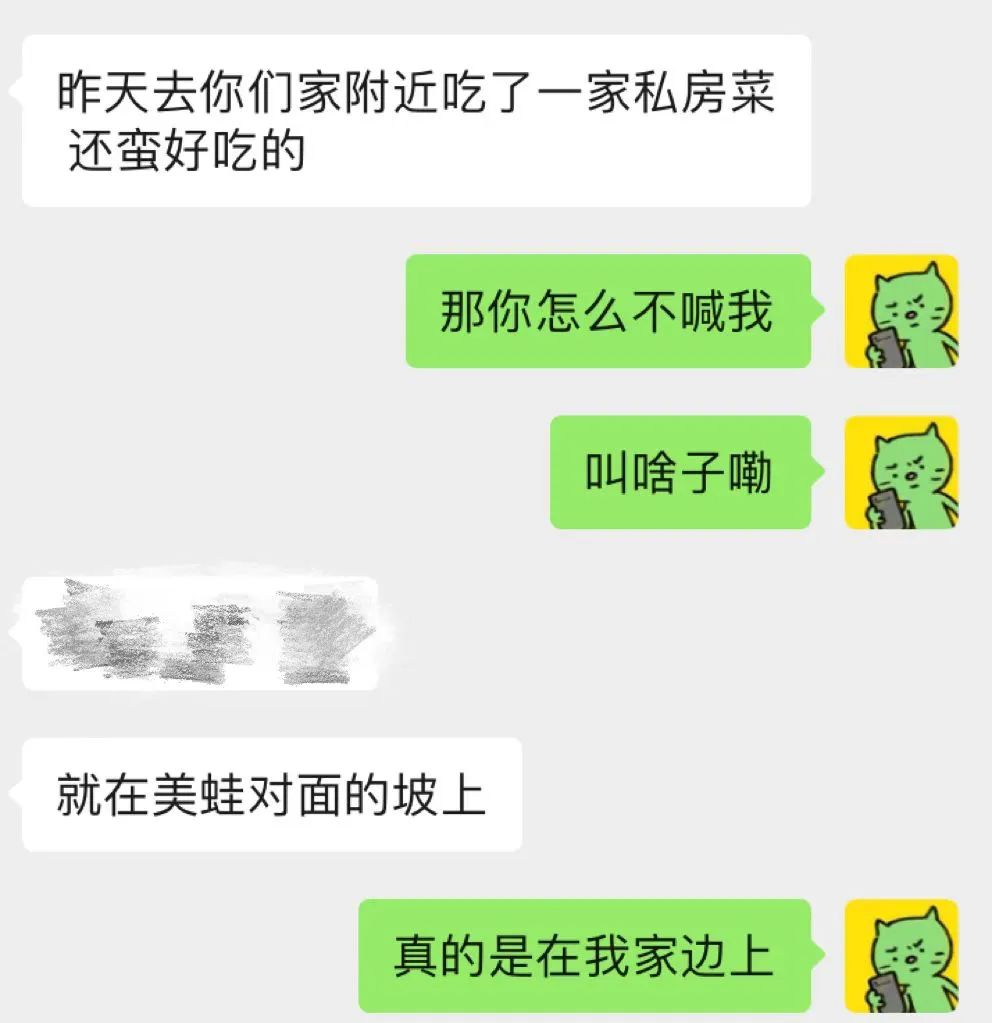Tap avatar next to 叫啥子嘞 message
Viewport: 992px width, 1023px height.
901,472
